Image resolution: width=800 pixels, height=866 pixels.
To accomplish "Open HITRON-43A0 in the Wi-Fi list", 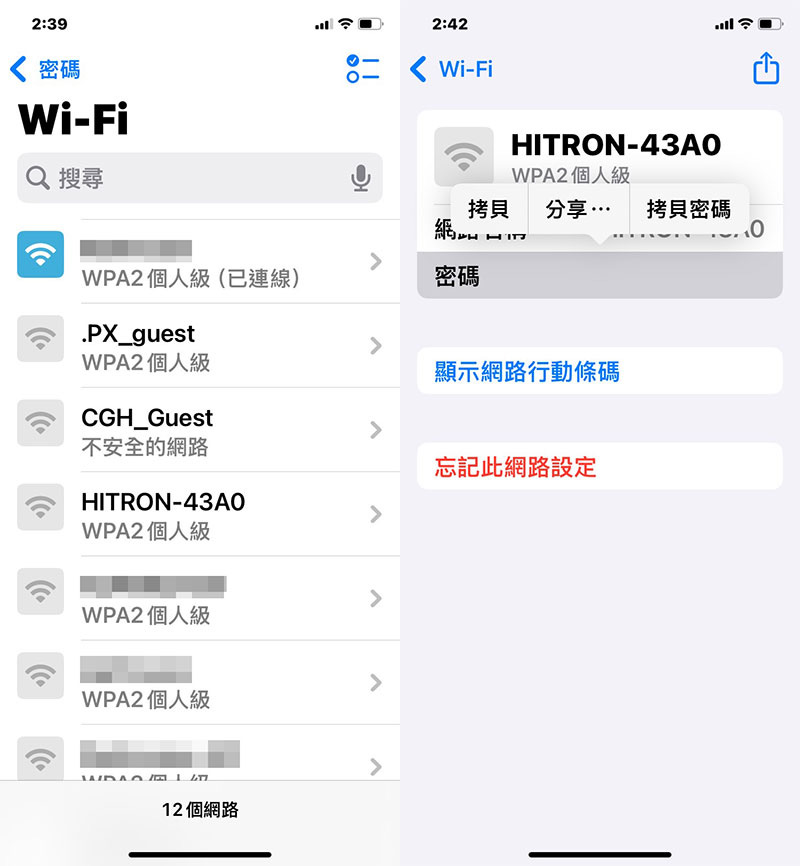I will point(200,514).
